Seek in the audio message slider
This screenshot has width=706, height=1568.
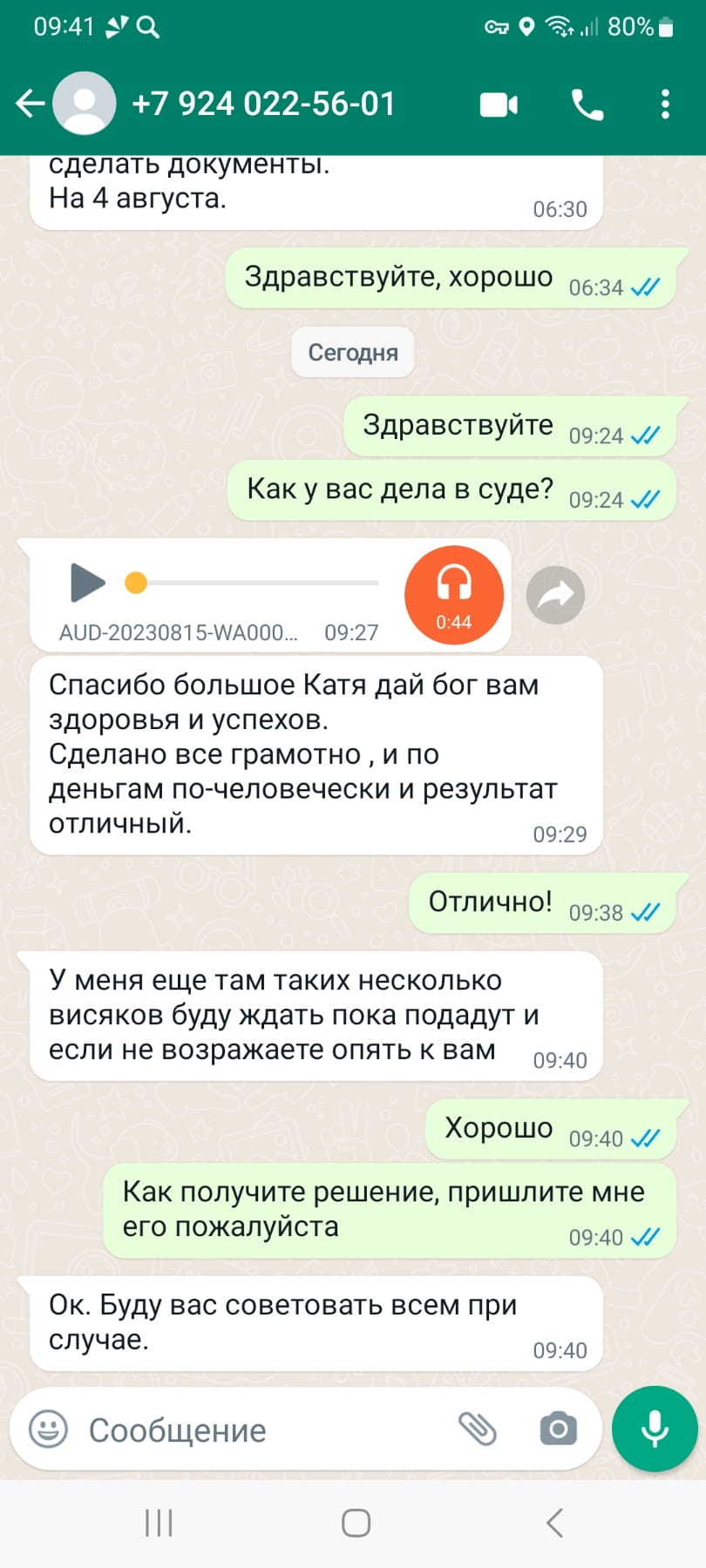pos(257,583)
